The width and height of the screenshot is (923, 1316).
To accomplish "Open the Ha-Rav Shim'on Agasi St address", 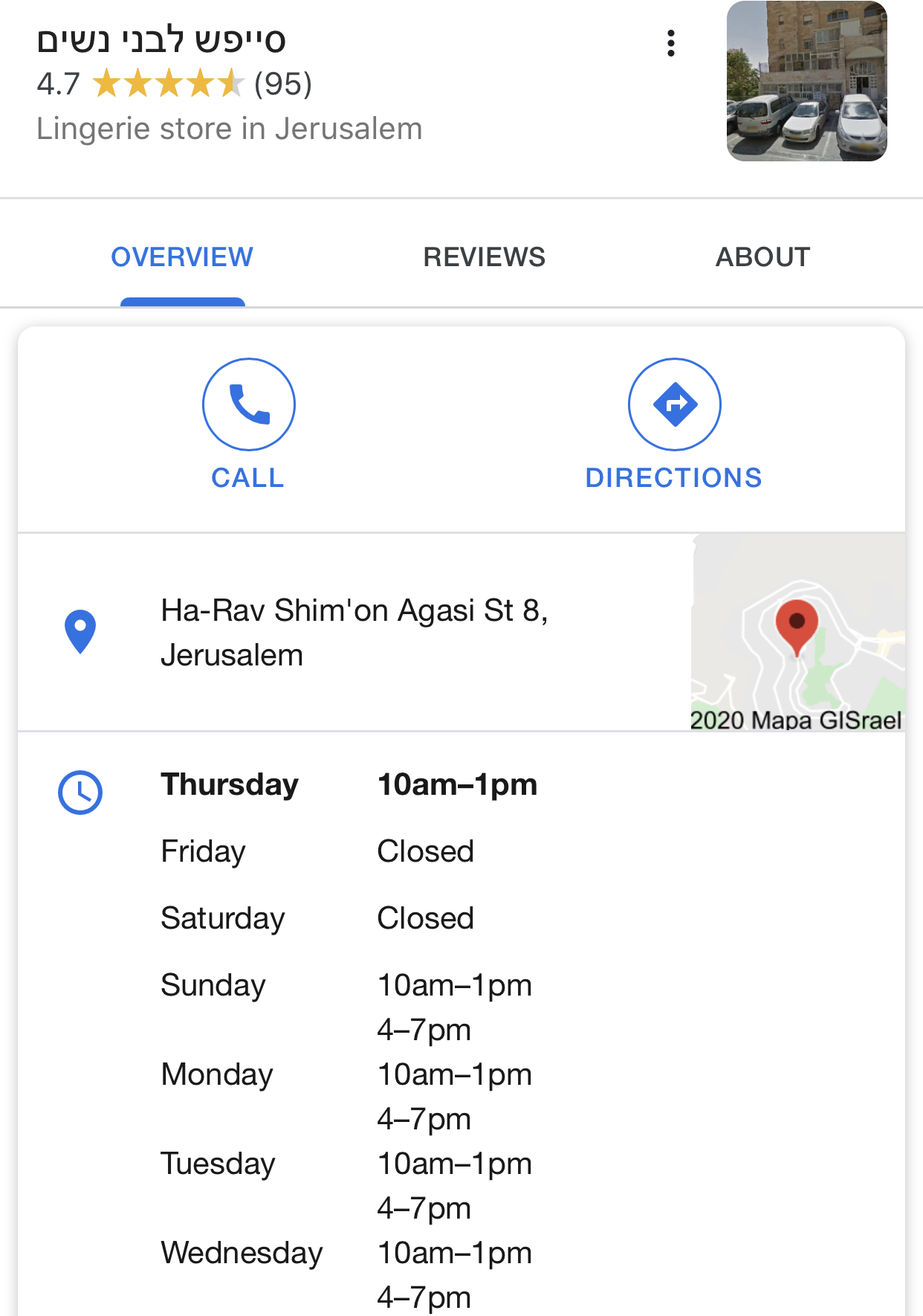I will pos(354,632).
